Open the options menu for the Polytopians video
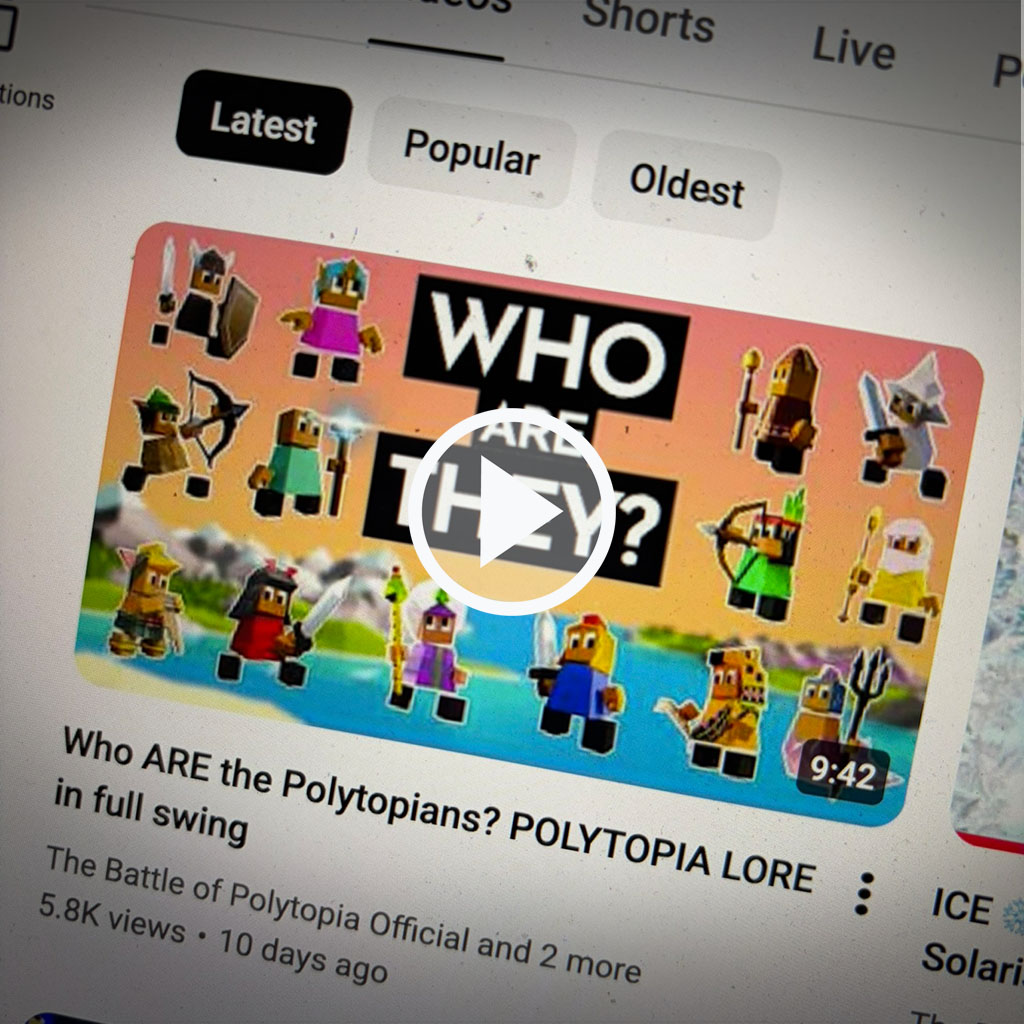 tap(864, 893)
